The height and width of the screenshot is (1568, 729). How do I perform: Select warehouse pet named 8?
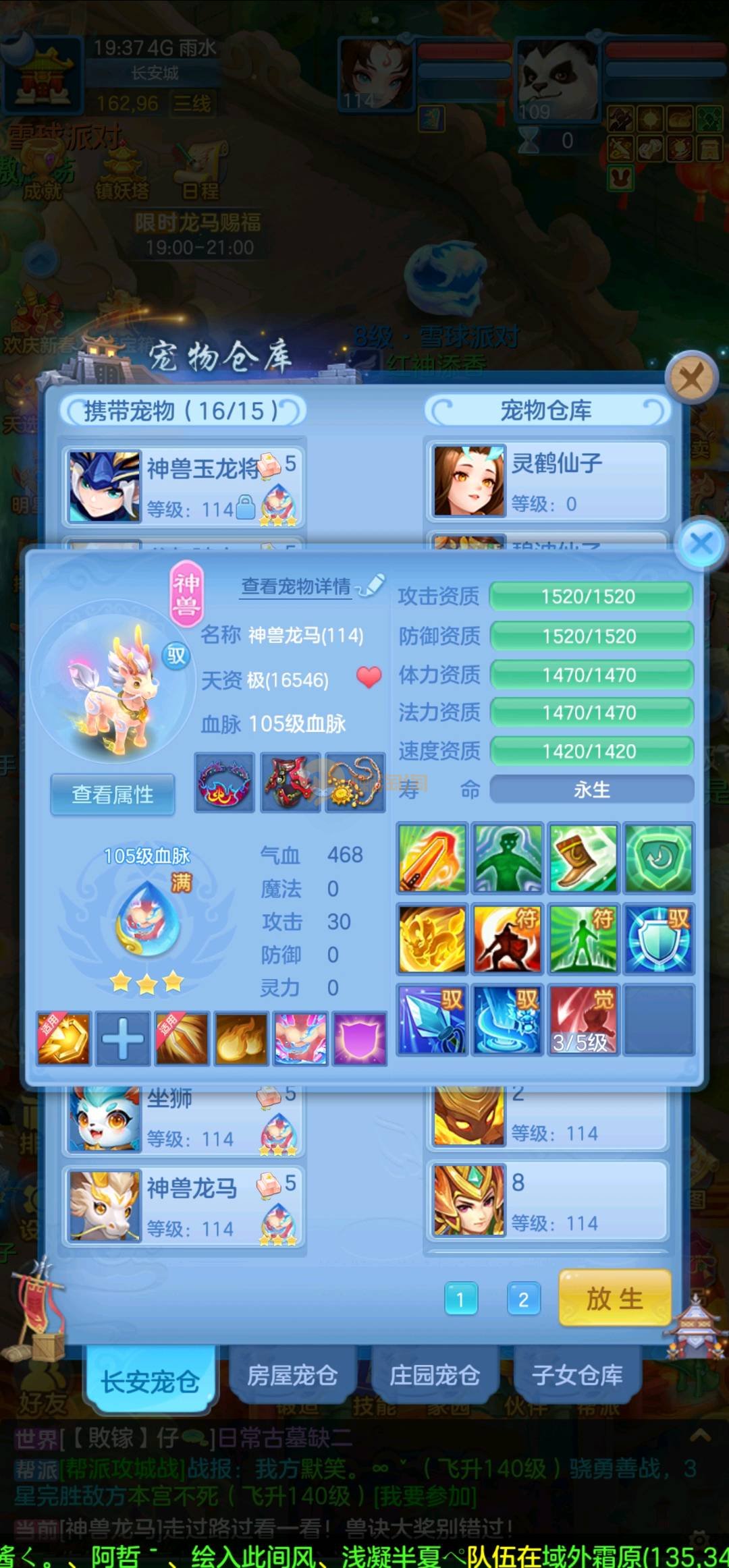click(x=547, y=1201)
